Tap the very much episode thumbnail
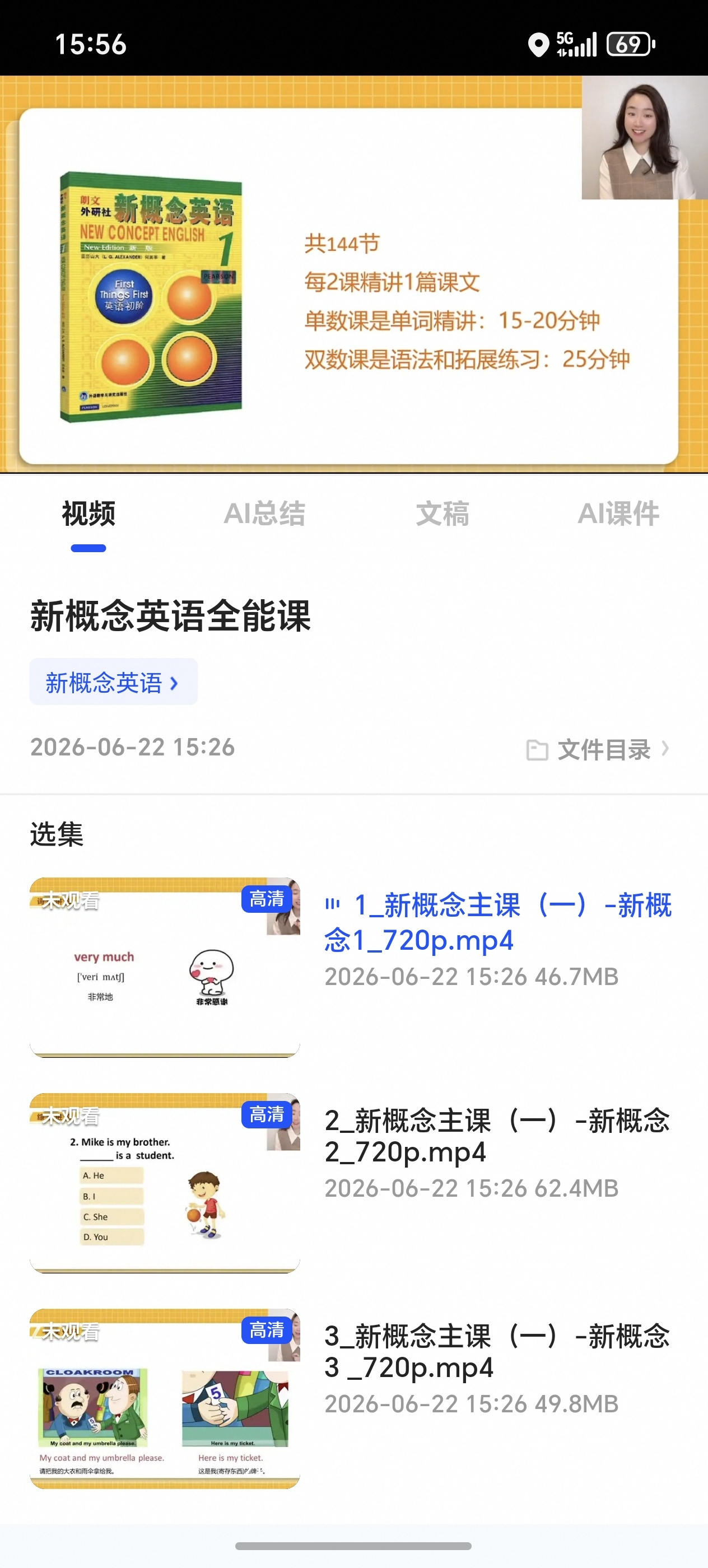708x1568 pixels. point(165,967)
